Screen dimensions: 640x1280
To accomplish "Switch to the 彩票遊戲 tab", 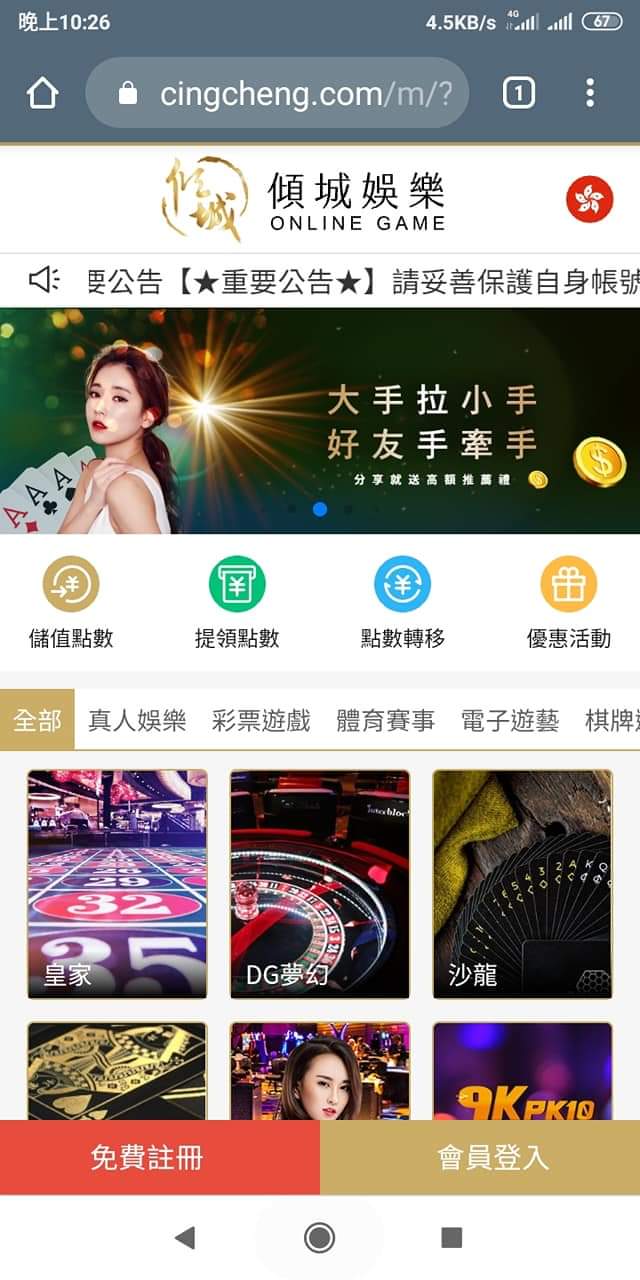I will [261, 720].
